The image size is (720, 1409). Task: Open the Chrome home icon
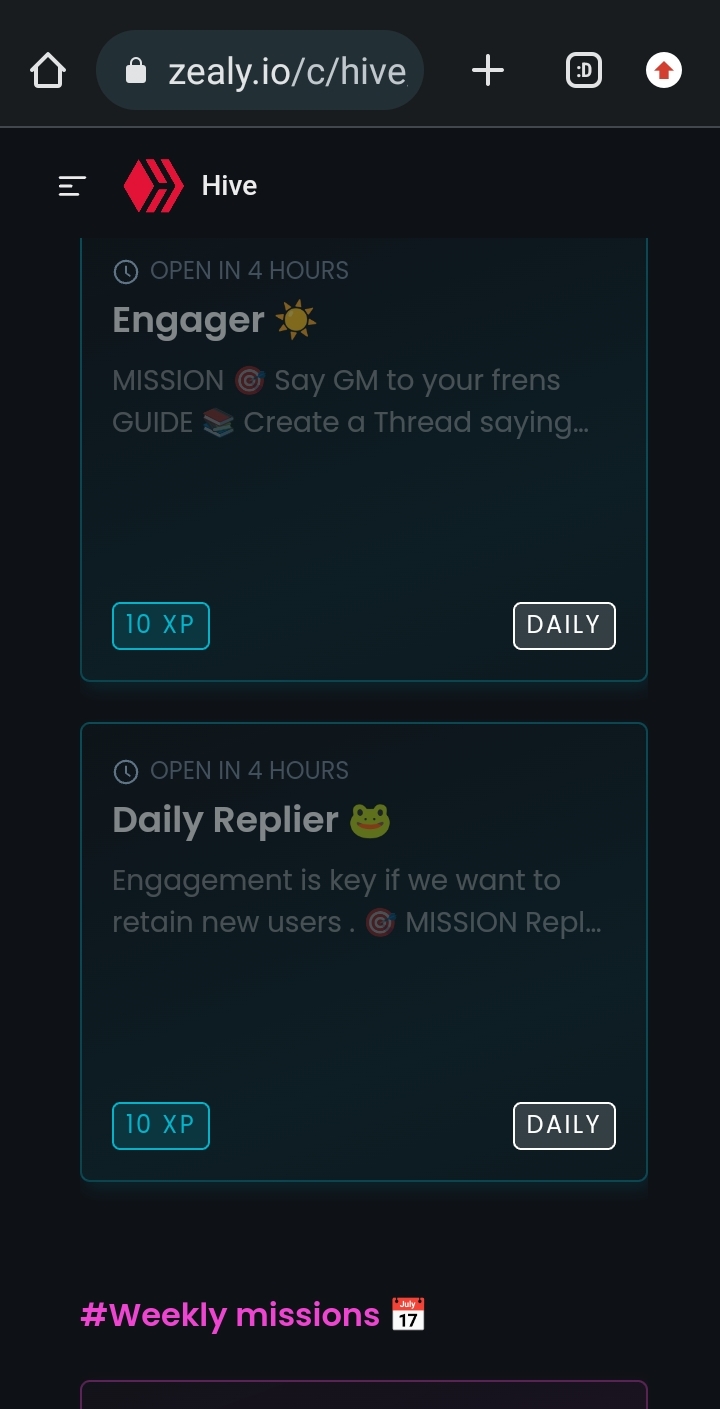tap(47, 70)
